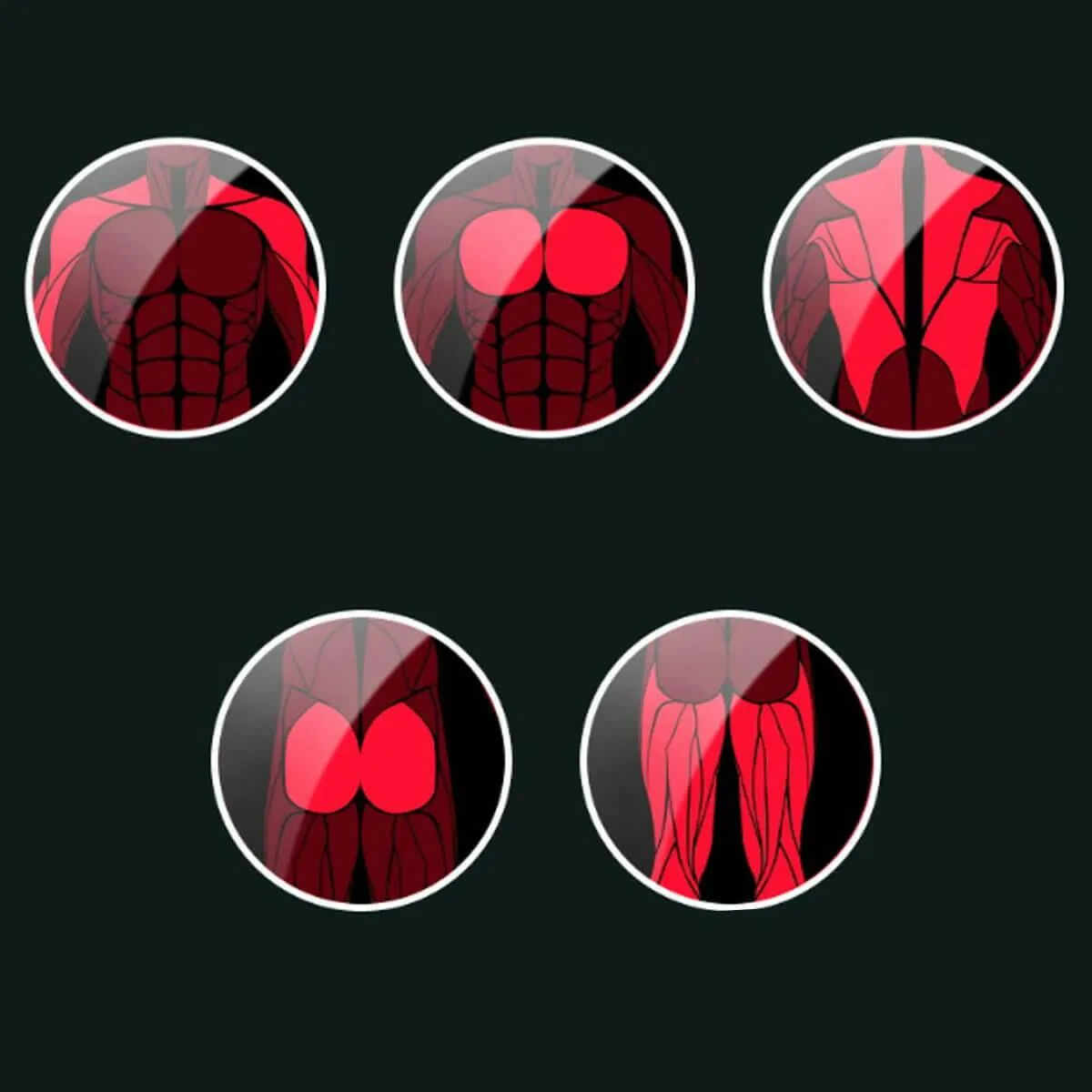Pick the glutes muscle group circle
This screenshot has height=1092, width=1092.
tap(361, 760)
